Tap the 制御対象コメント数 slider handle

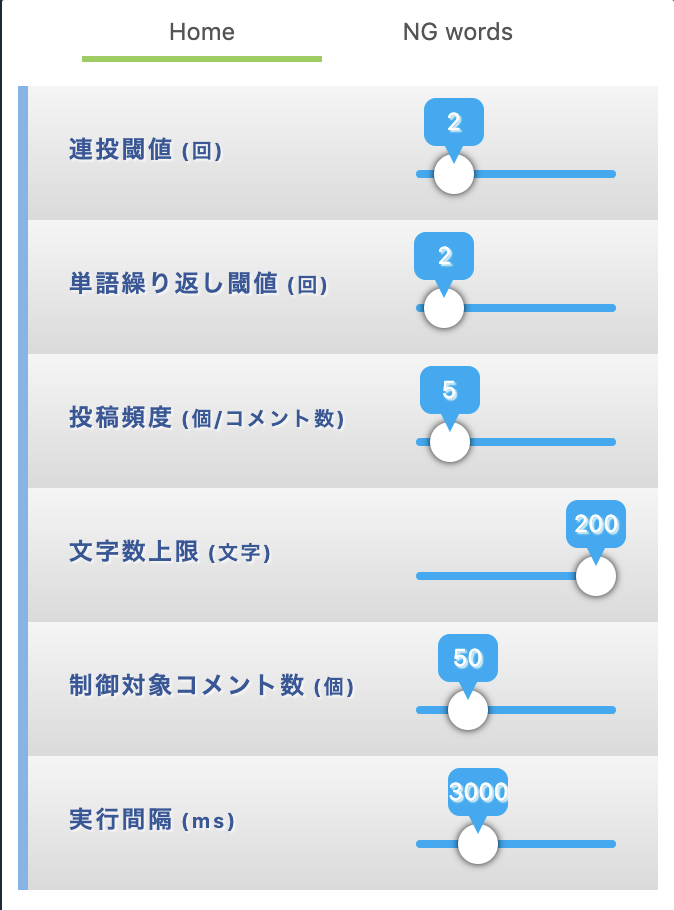pyautogui.click(x=468, y=710)
